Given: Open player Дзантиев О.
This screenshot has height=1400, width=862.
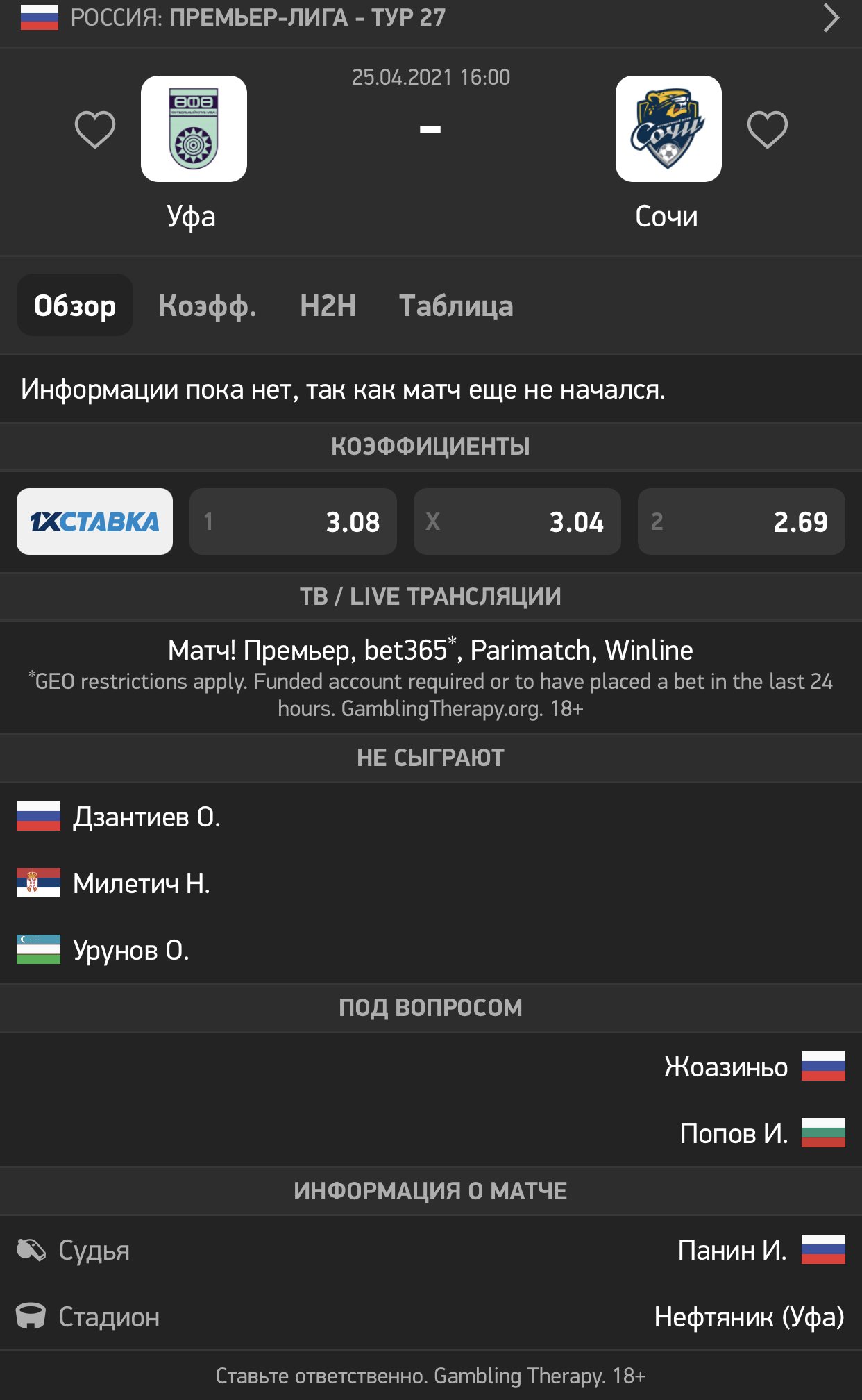Looking at the screenshot, I should [146, 817].
